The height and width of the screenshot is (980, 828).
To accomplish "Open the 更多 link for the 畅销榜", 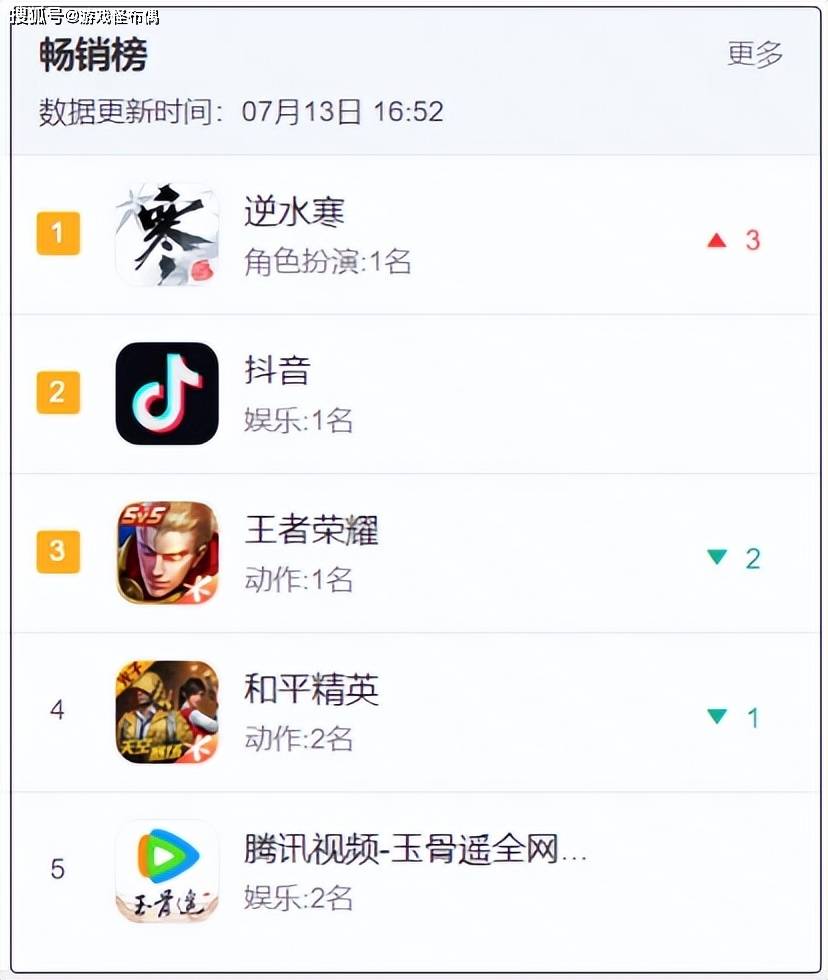I will click(755, 54).
